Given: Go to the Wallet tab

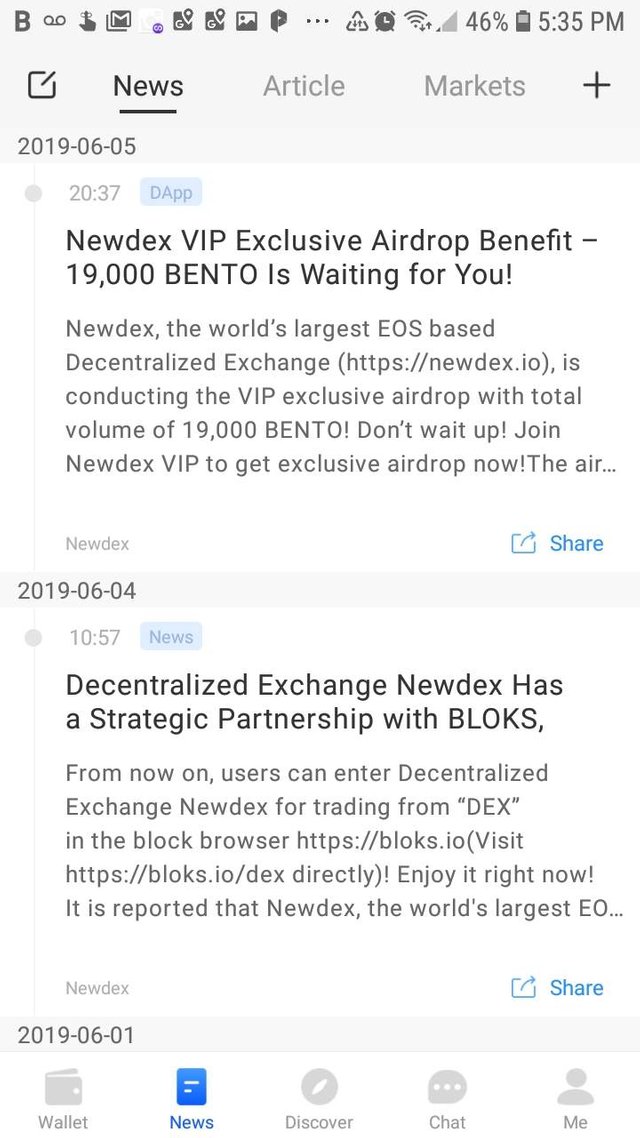Looking at the screenshot, I should click(x=63, y=1099).
